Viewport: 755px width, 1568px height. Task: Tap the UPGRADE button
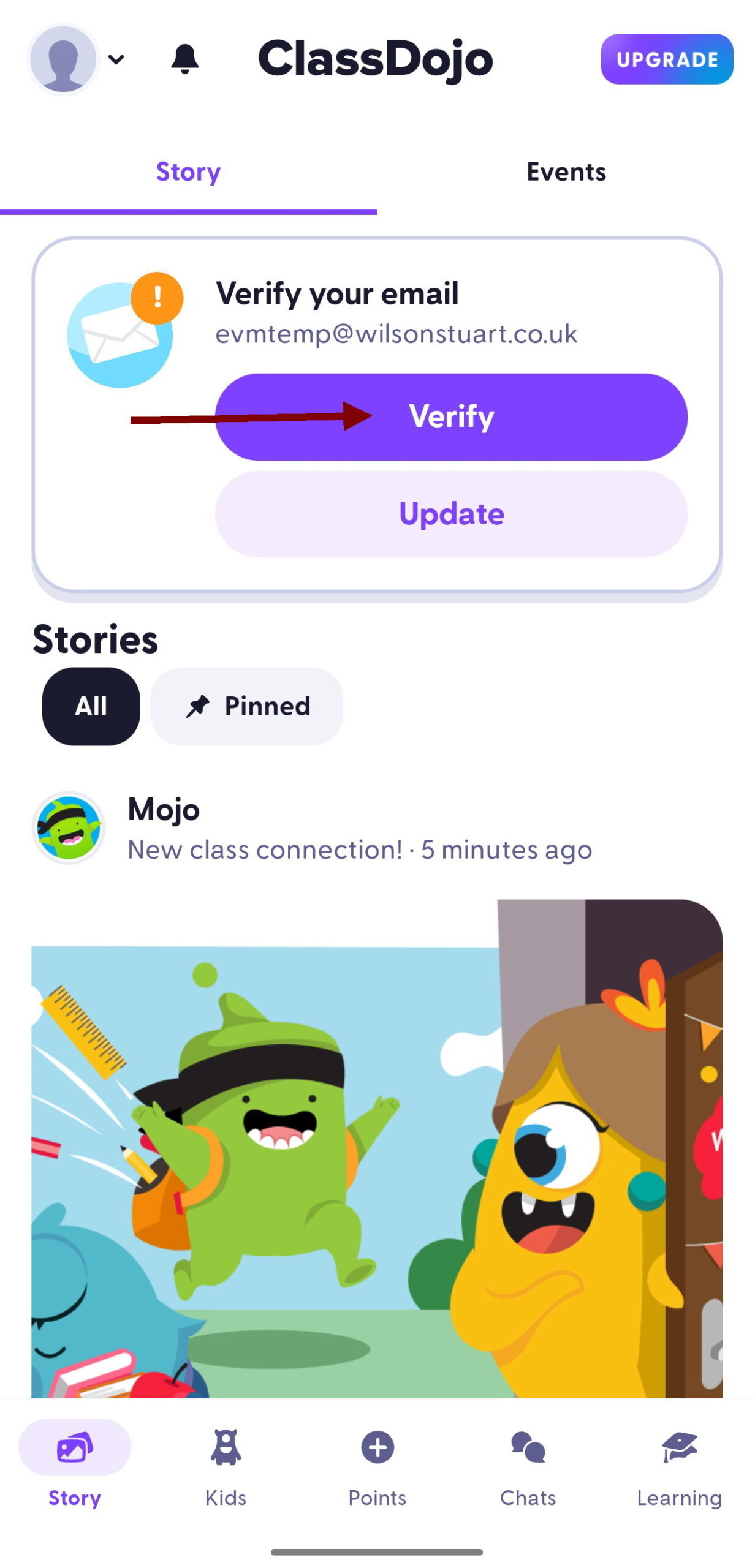666,59
